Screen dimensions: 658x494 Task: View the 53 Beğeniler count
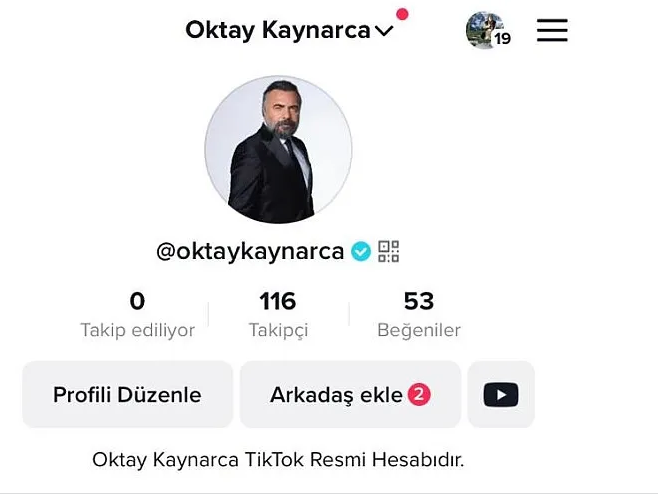[418, 314]
